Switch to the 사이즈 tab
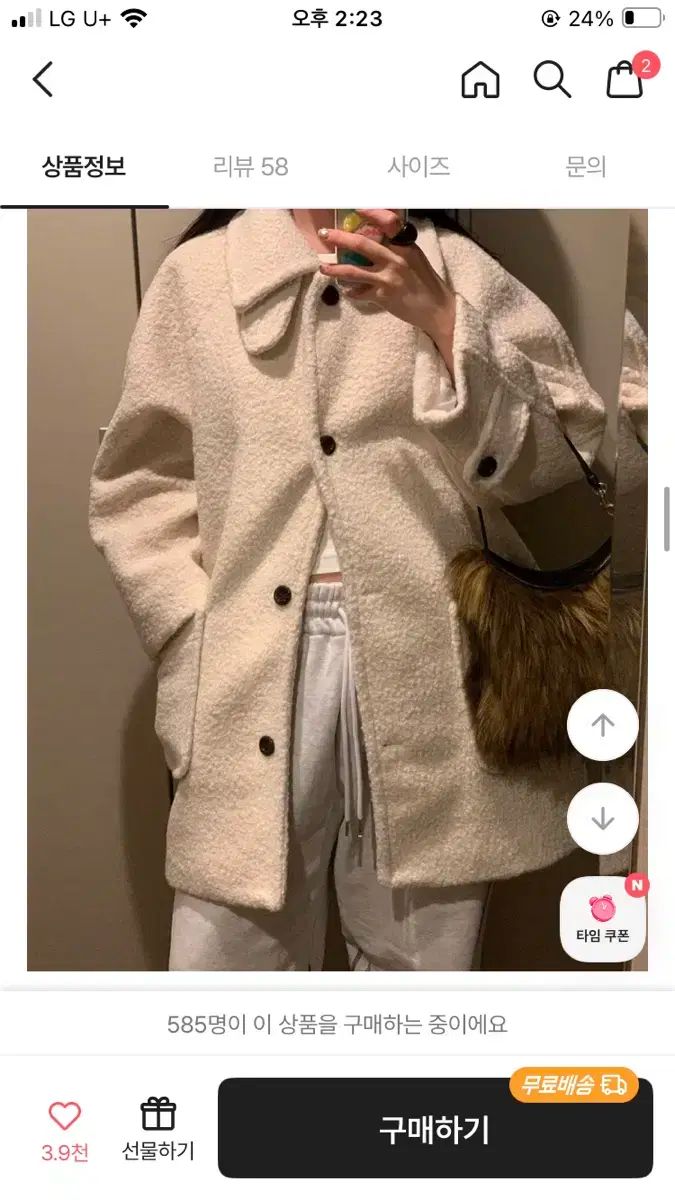This screenshot has width=675, height=1200. (x=418, y=166)
